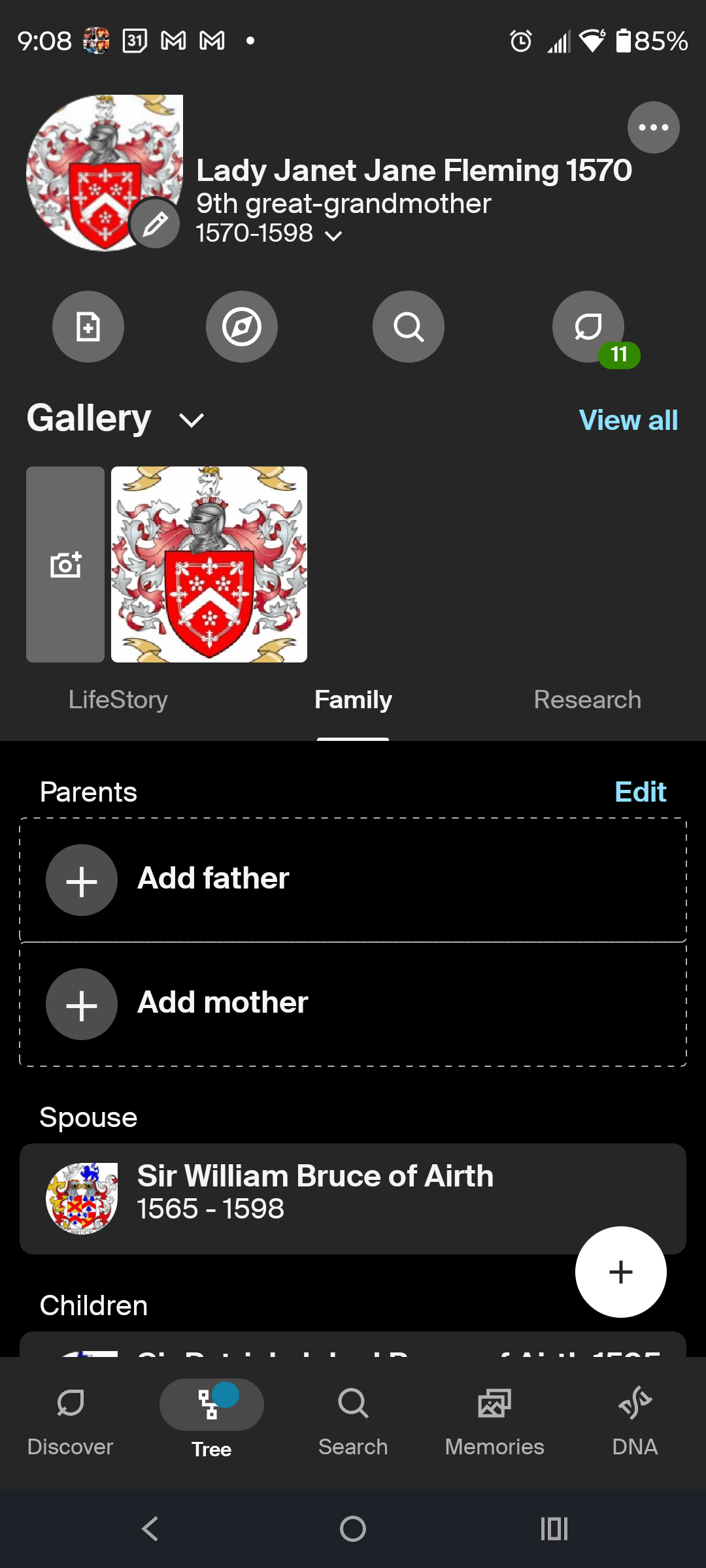
Task: Click Edit next to Parents
Action: (x=640, y=791)
